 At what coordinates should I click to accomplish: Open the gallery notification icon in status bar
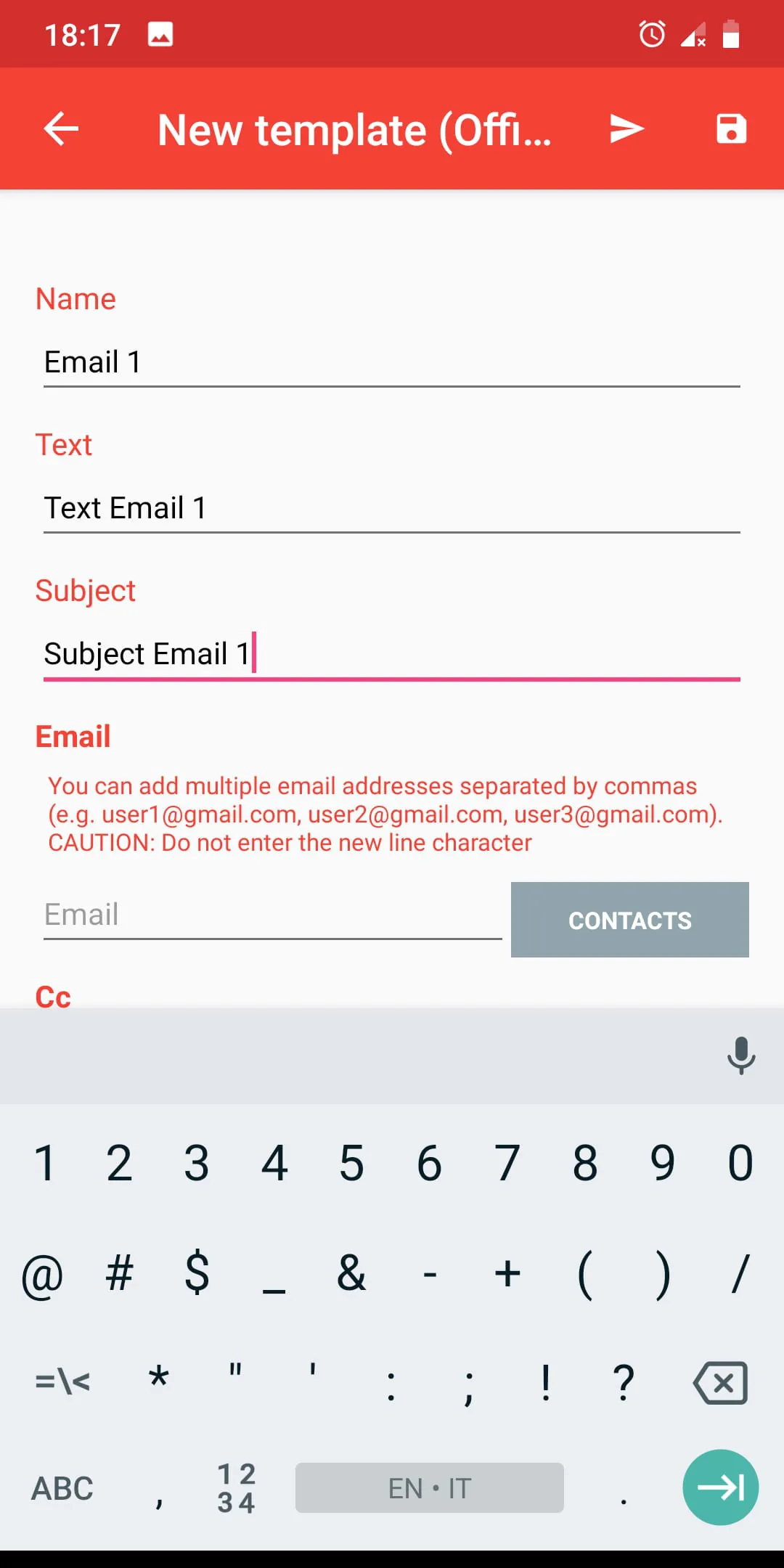[159, 34]
